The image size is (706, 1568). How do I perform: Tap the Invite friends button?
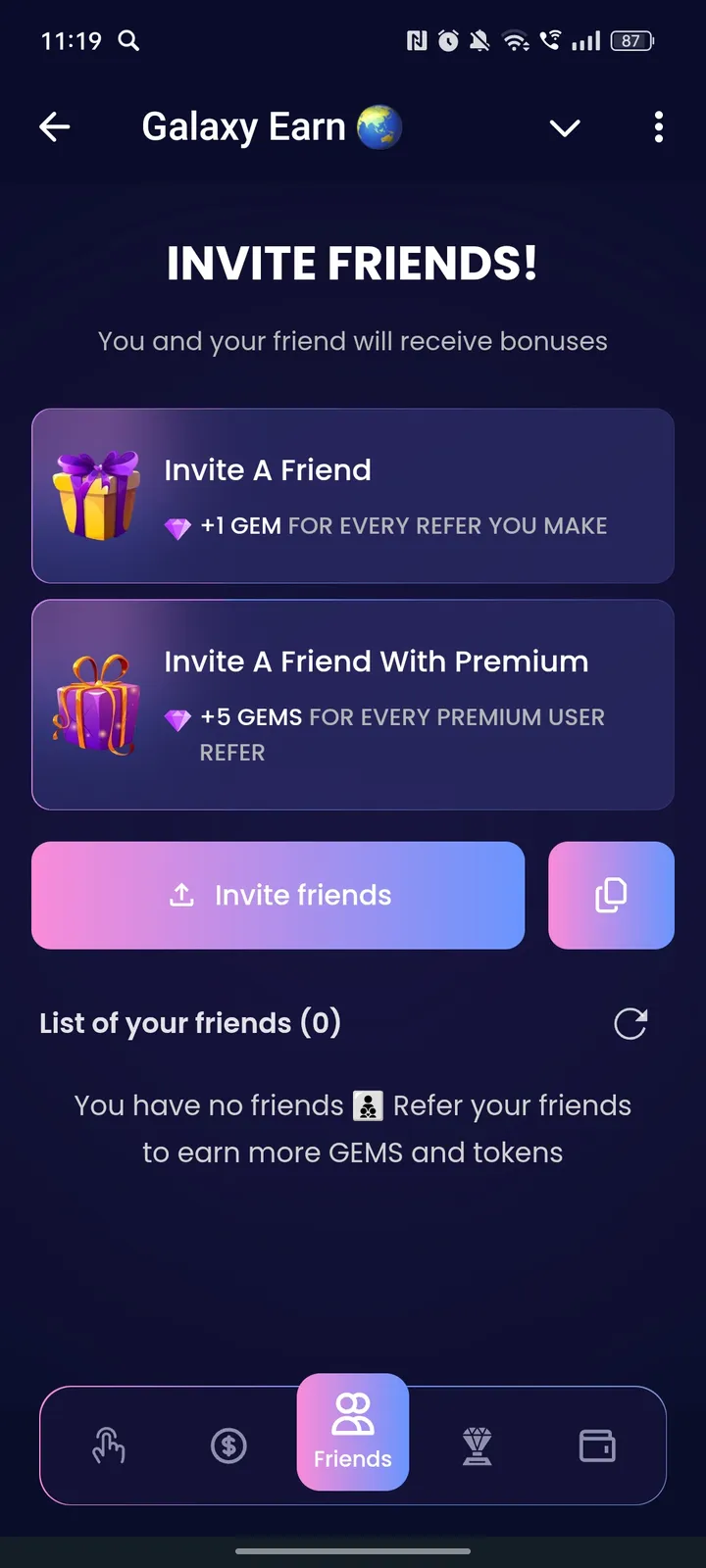278,895
